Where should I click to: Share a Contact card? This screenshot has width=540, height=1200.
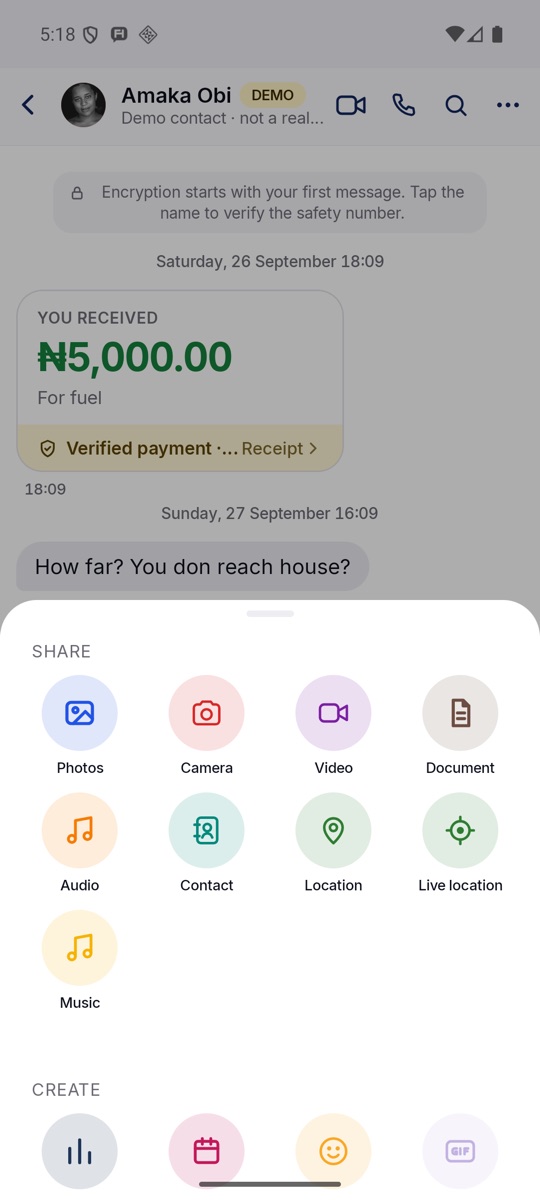click(x=207, y=843)
